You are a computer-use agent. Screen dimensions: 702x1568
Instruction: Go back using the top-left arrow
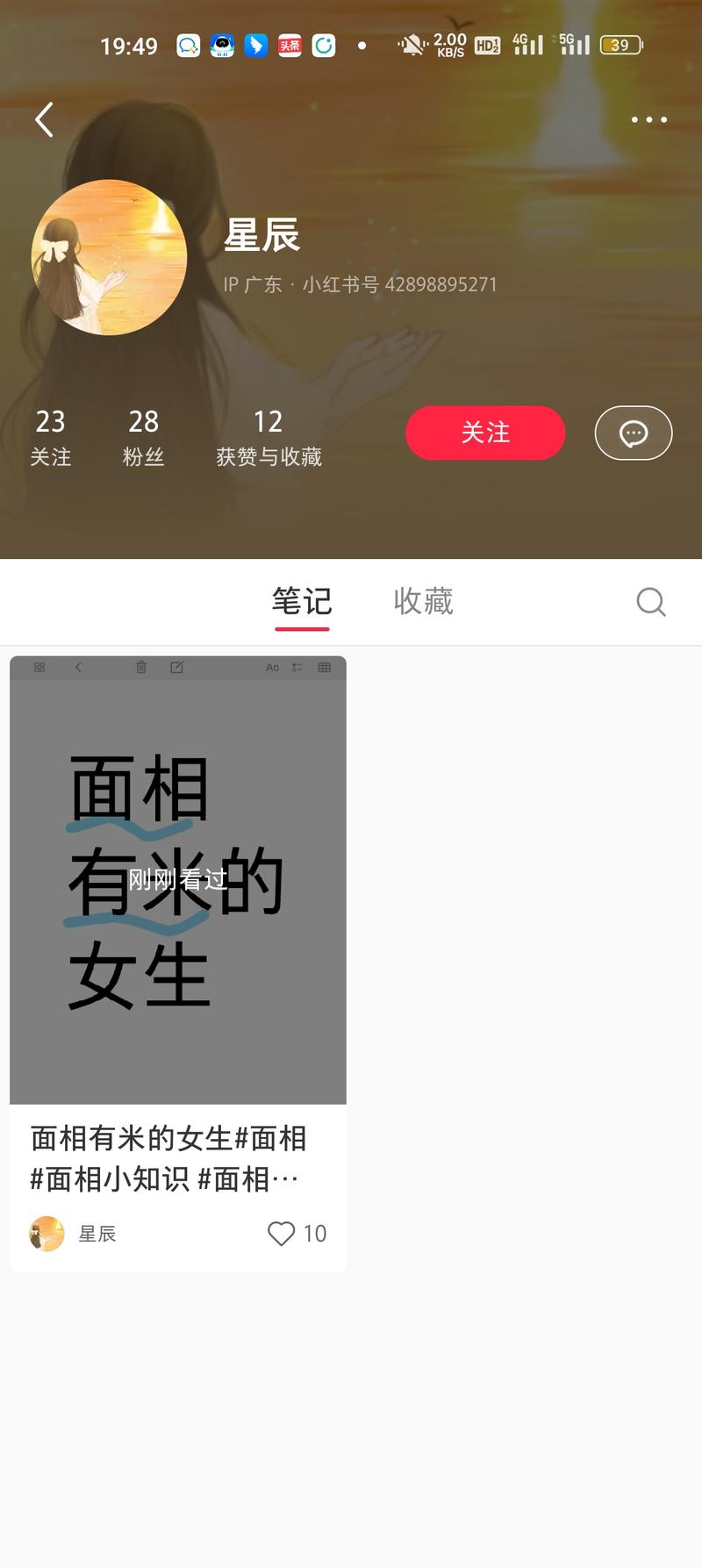click(45, 119)
